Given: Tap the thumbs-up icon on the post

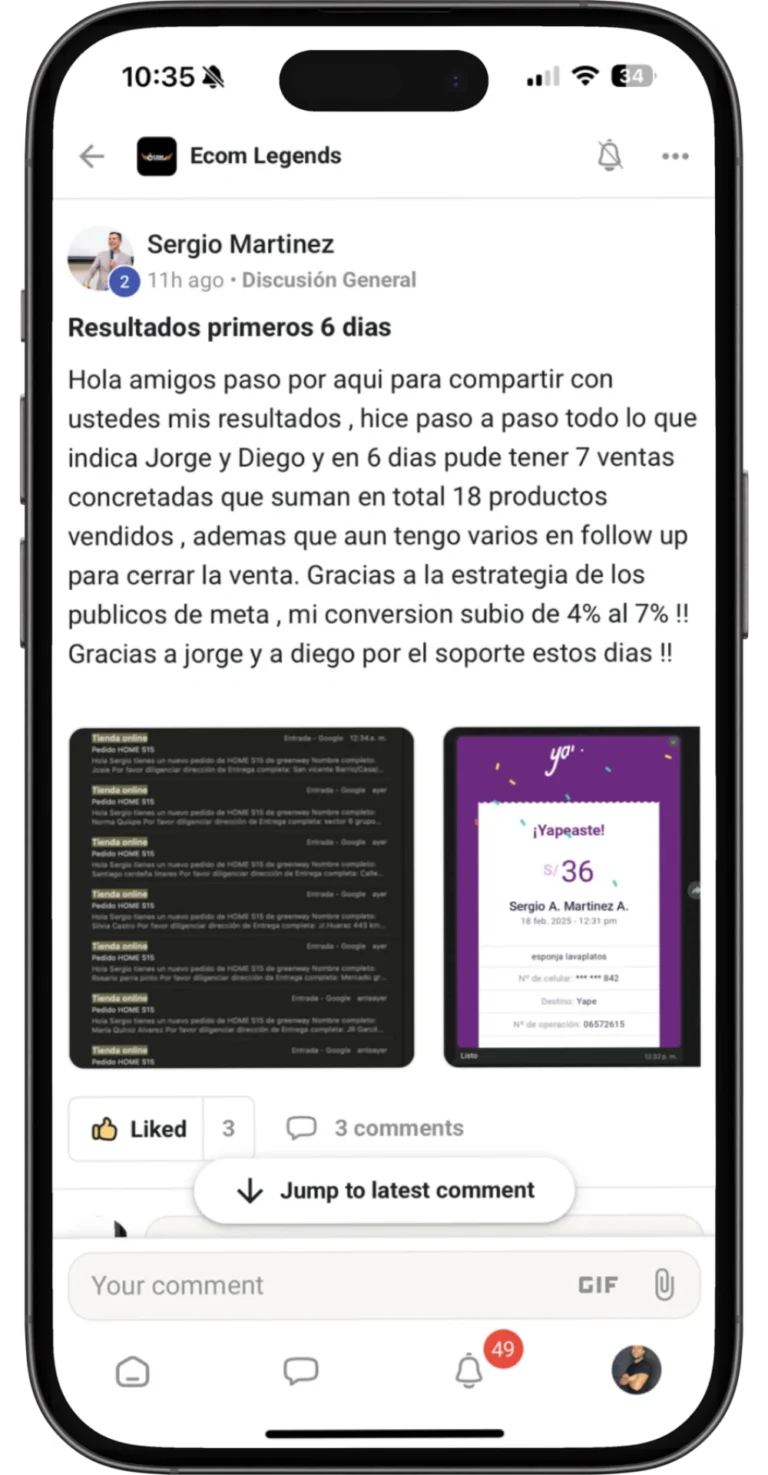Looking at the screenshot, I should 103,1128.
